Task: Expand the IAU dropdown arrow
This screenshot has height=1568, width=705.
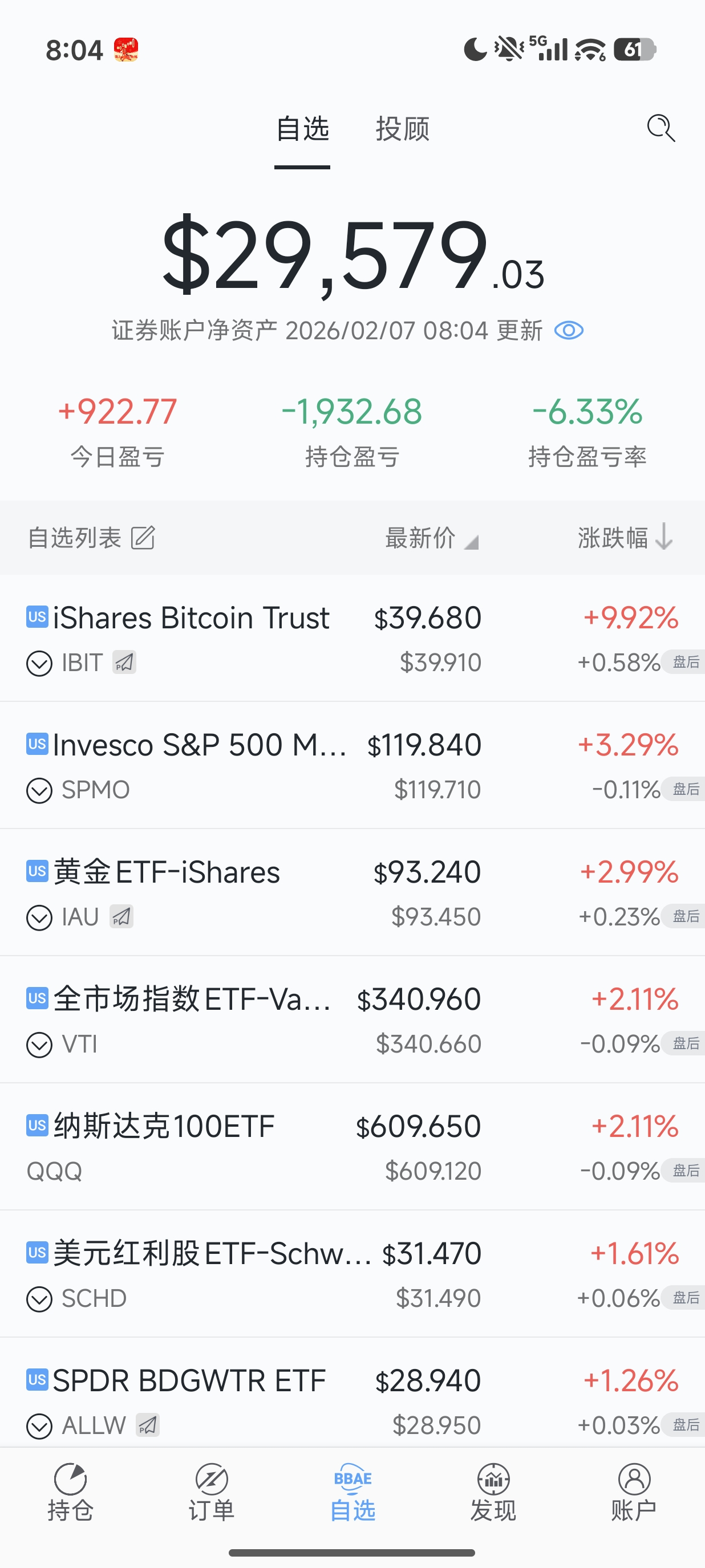Action: click(x=39, y=917)
